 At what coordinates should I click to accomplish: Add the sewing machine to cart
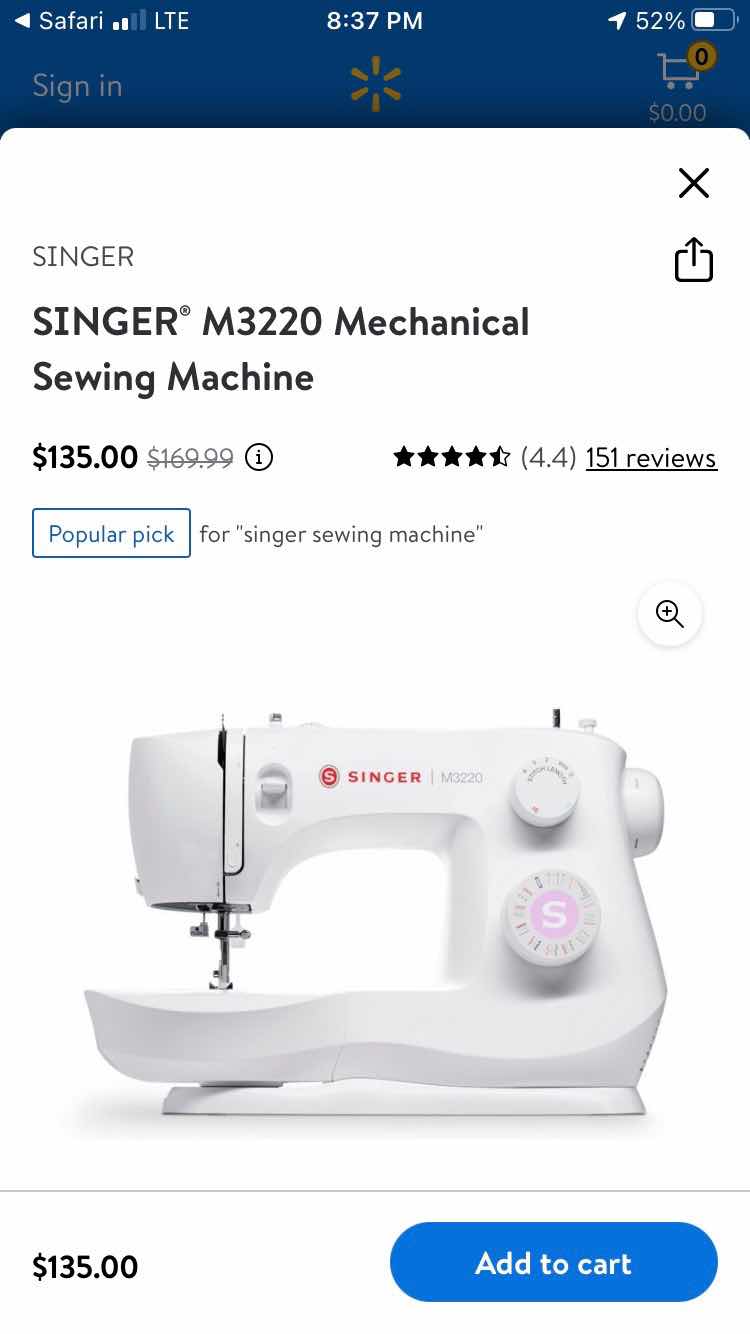[x=553, y=1263]
